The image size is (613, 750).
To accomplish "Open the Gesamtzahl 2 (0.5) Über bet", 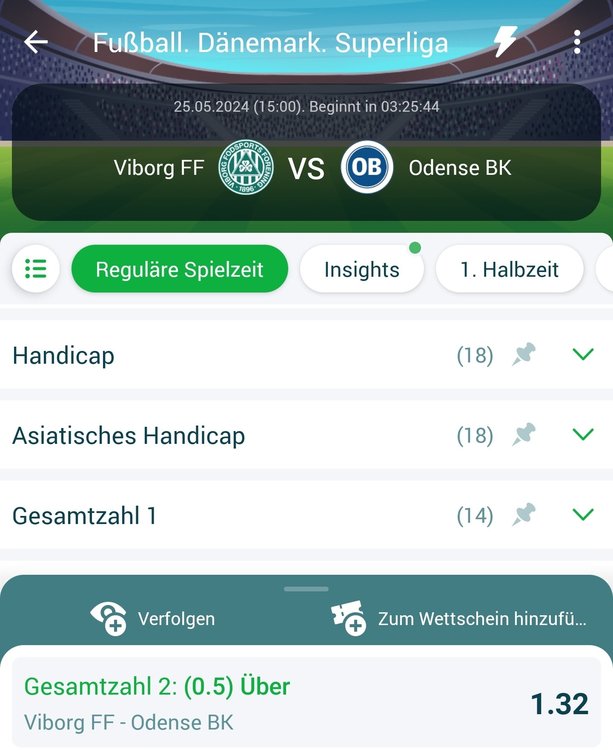I will (x=306, y=703).
